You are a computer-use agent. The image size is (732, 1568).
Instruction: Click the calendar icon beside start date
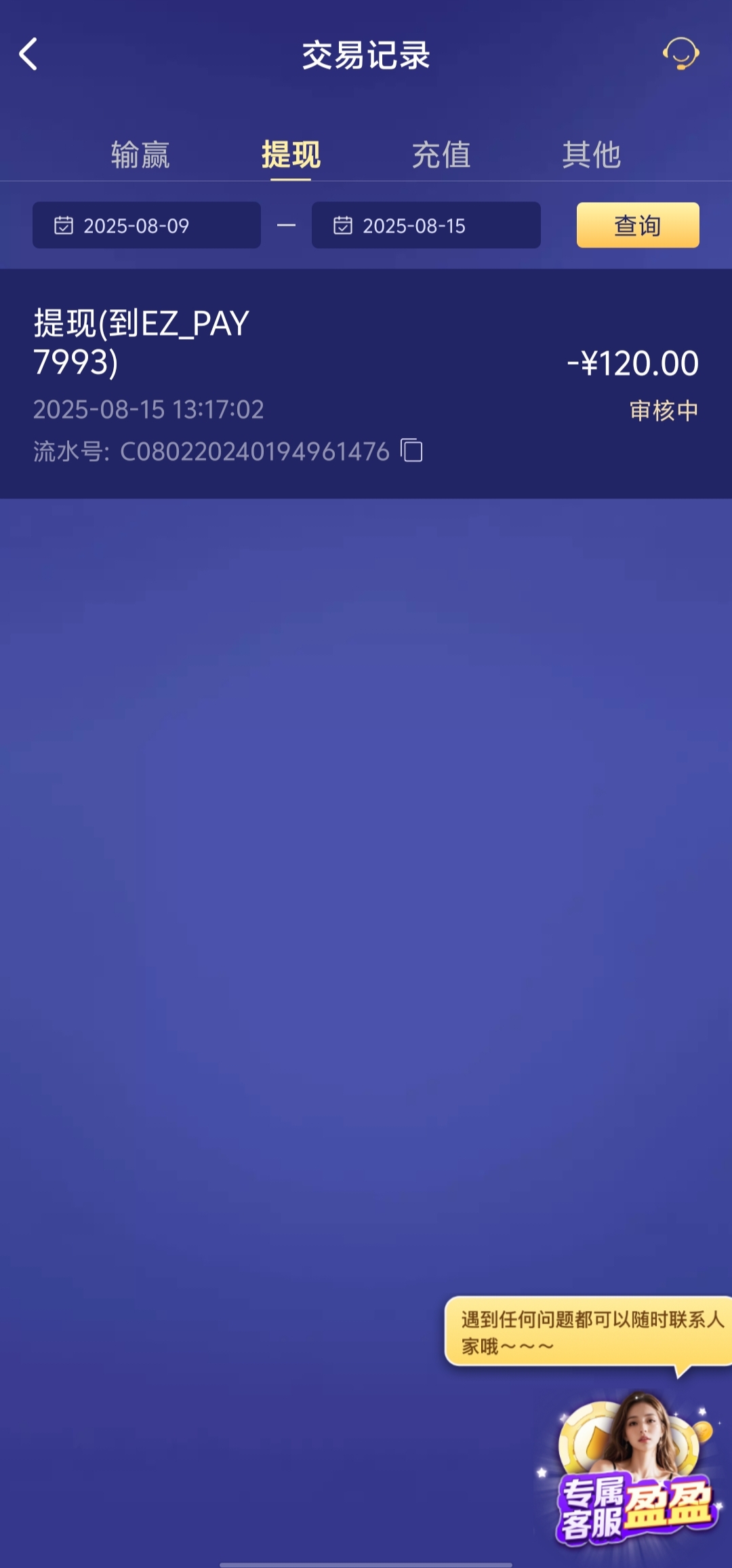click(63, 225)
